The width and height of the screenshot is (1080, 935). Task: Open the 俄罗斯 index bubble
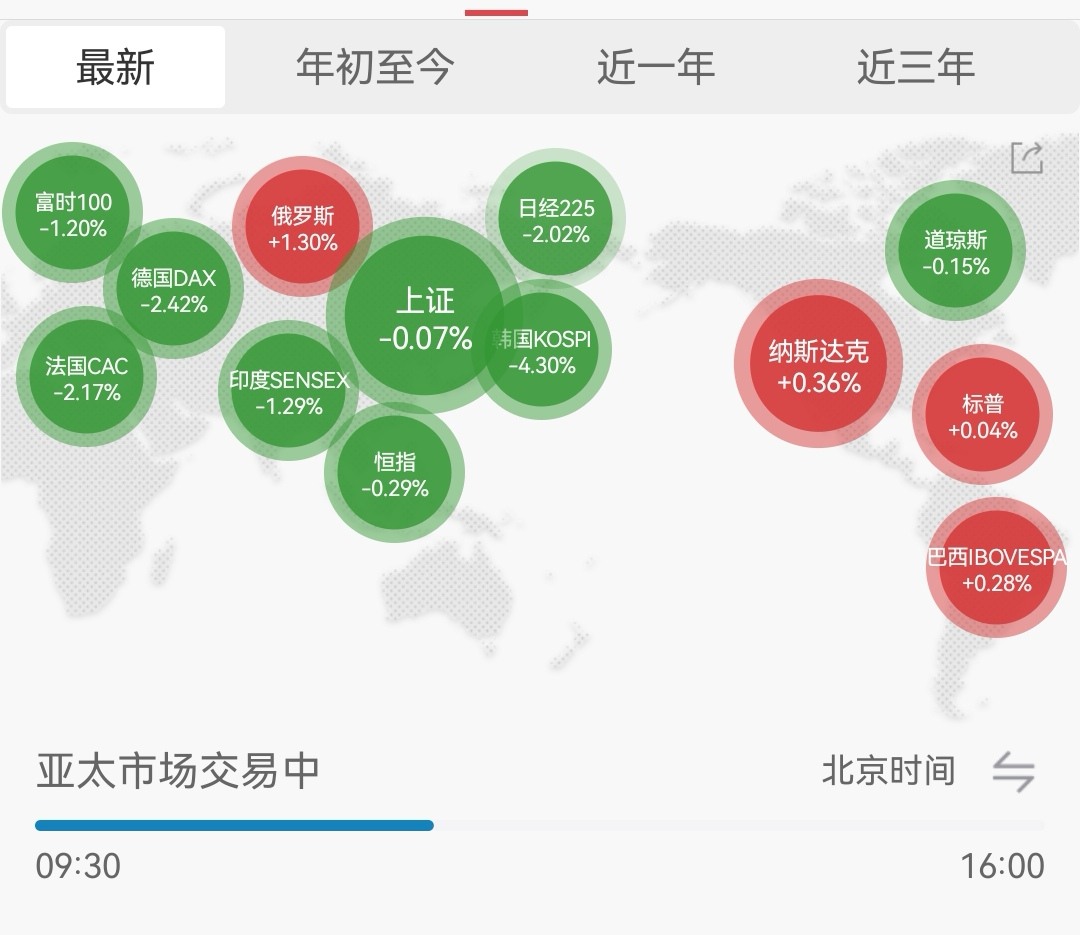[302, 227]
